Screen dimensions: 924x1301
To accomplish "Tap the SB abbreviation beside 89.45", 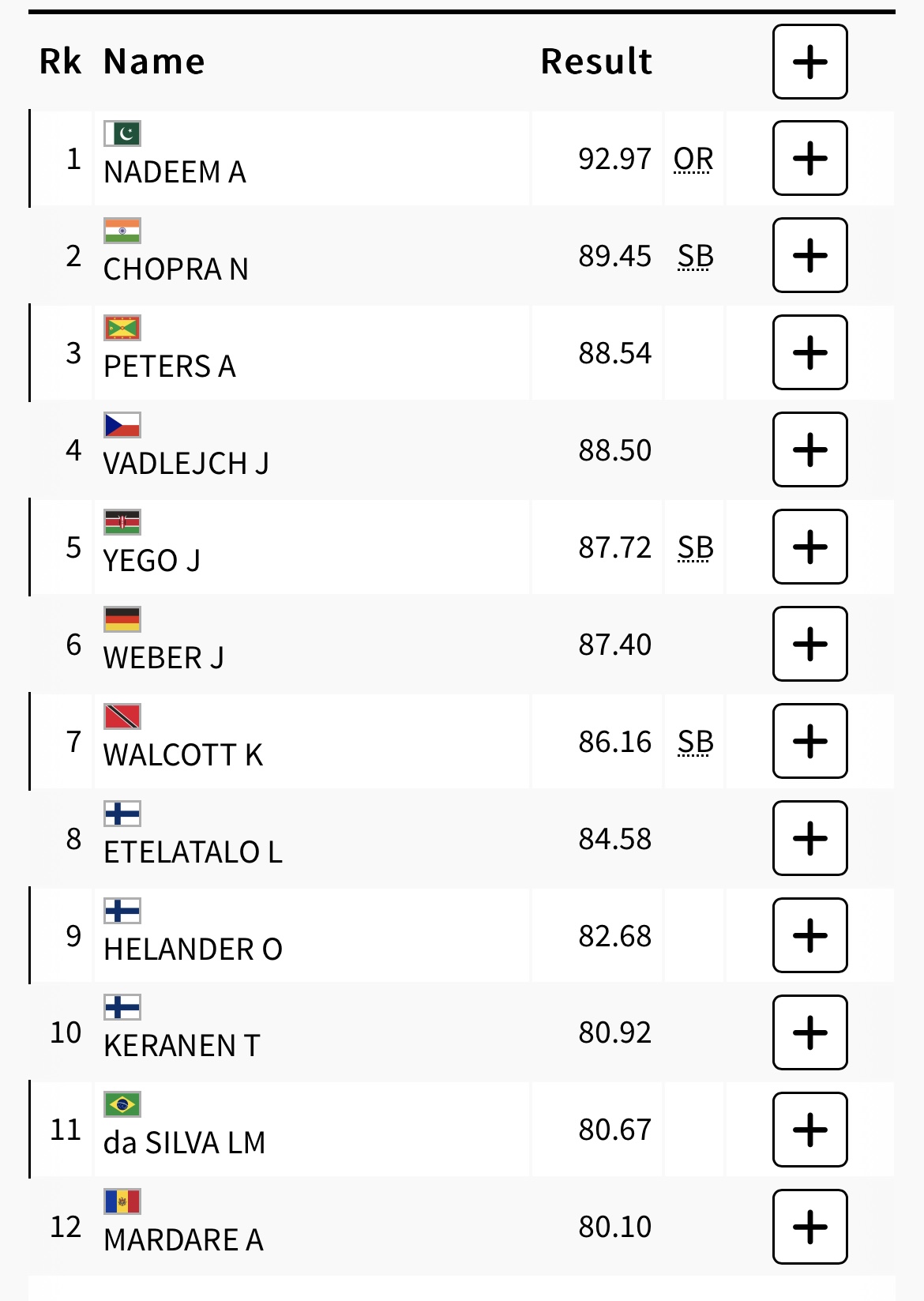I will [695, 256].
